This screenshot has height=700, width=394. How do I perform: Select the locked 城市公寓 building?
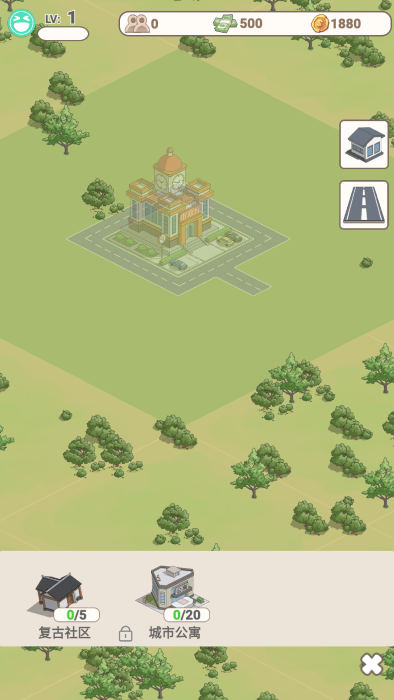coord(175,602)
